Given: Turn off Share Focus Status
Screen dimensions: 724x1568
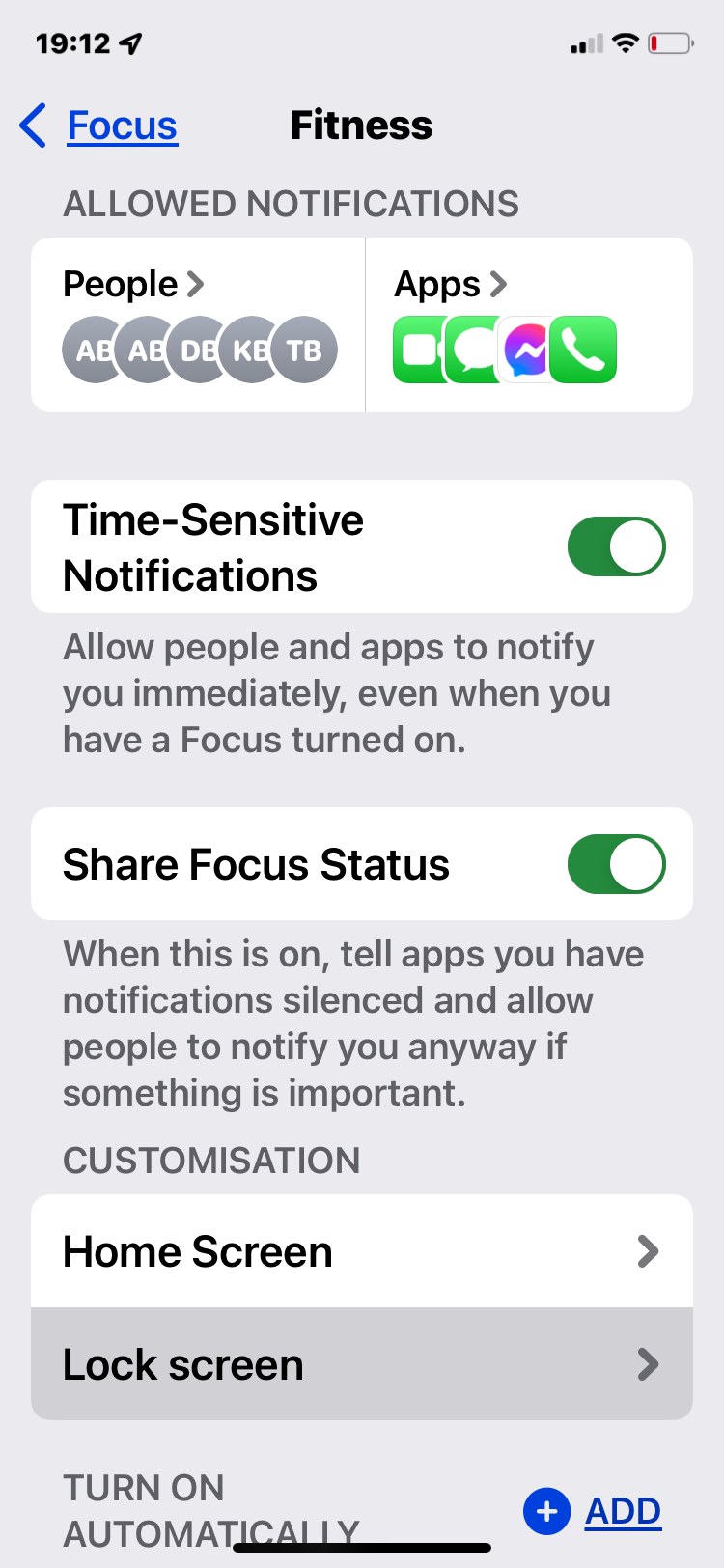Looking at the screenshot, I should 616,864.
